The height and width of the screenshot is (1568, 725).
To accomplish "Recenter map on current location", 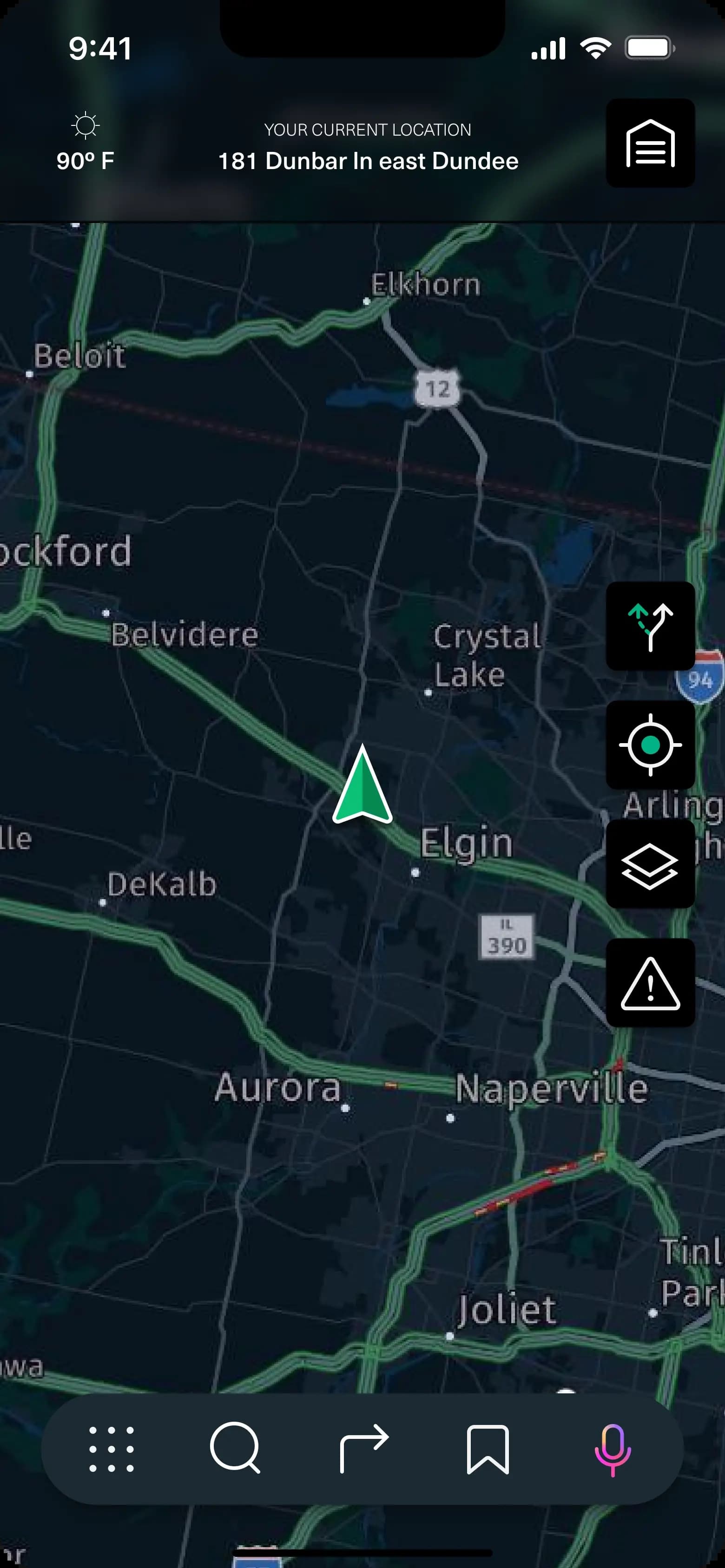I will pos(650,745).
